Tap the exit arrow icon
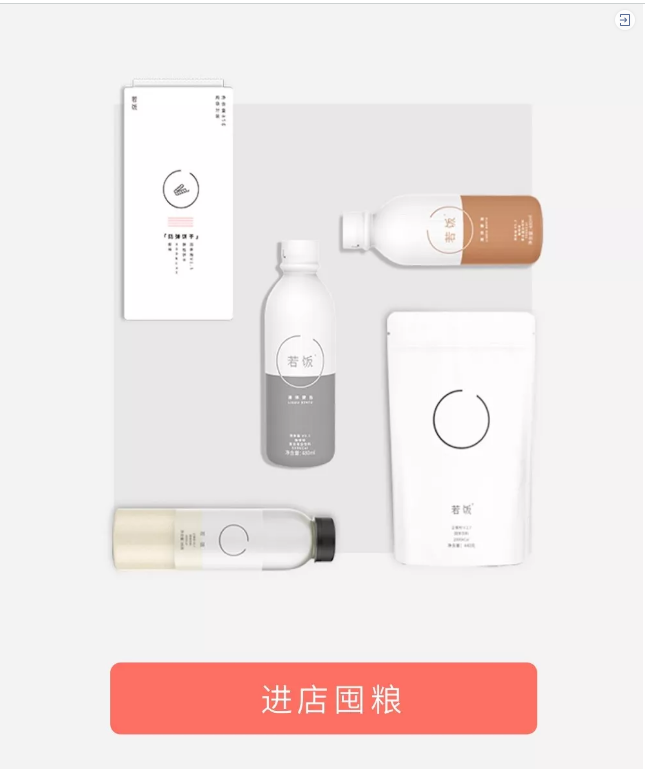The height and width of the screenshot is (769, 645). click(x=624, y=20)
